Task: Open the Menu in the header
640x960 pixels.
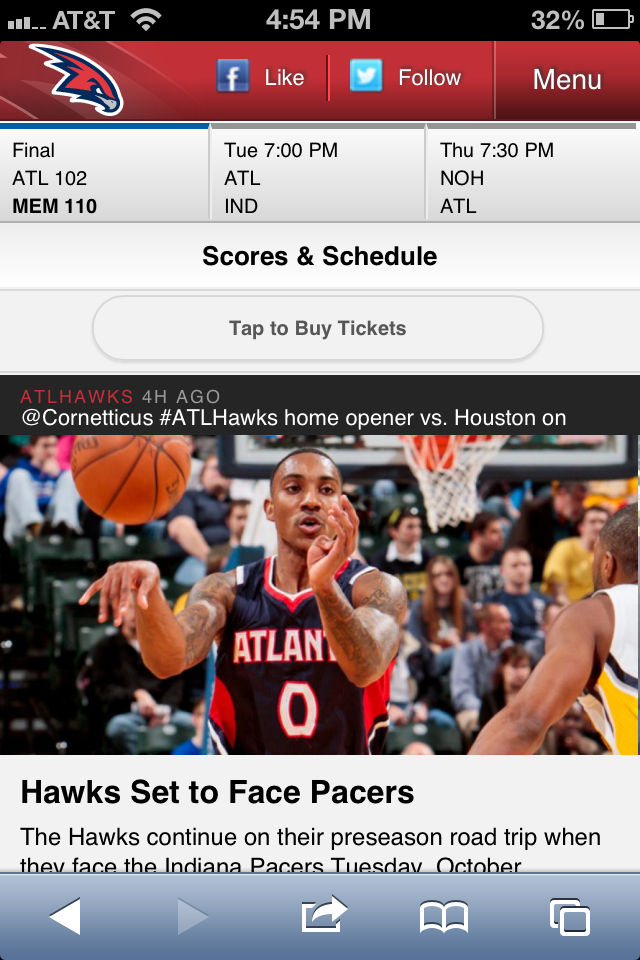Action: [566, 80]
